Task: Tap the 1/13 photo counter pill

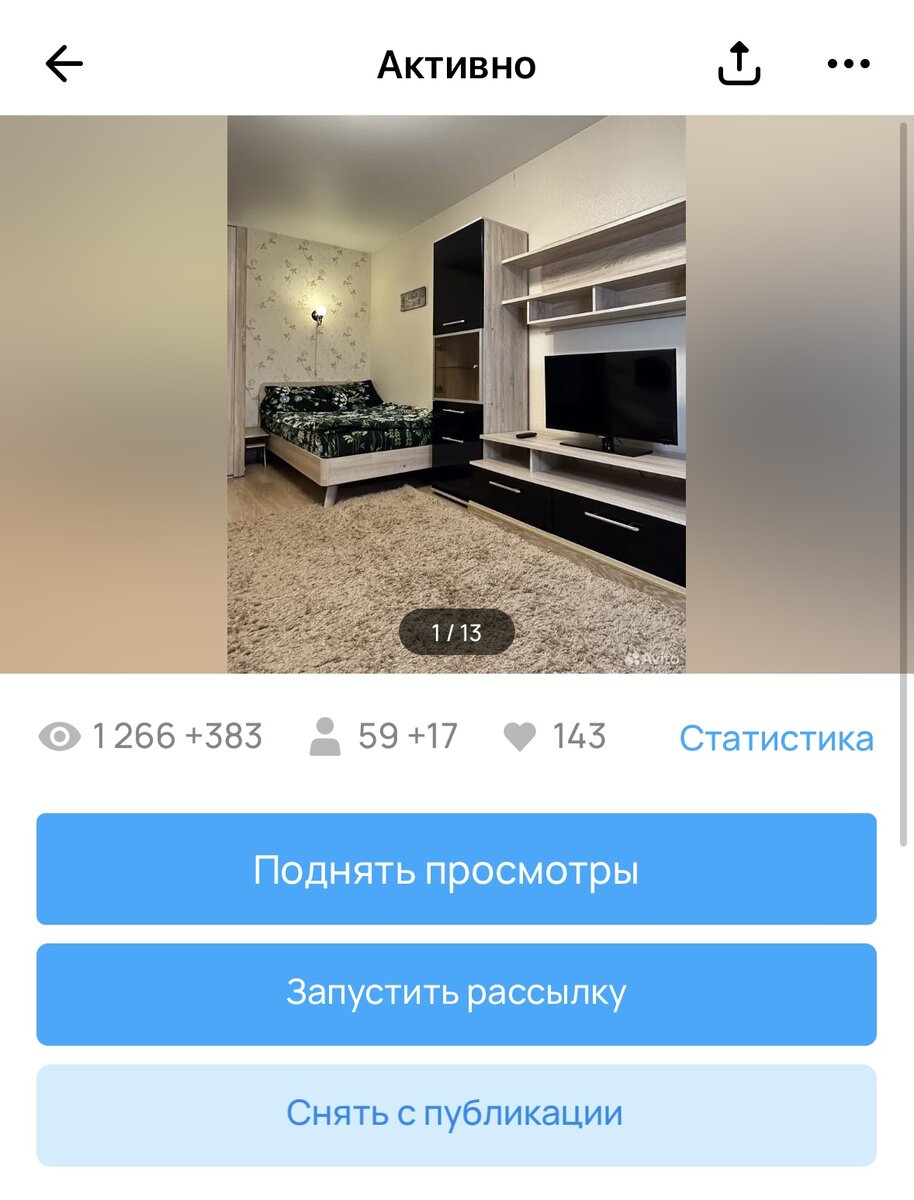Action: [456, 630]
